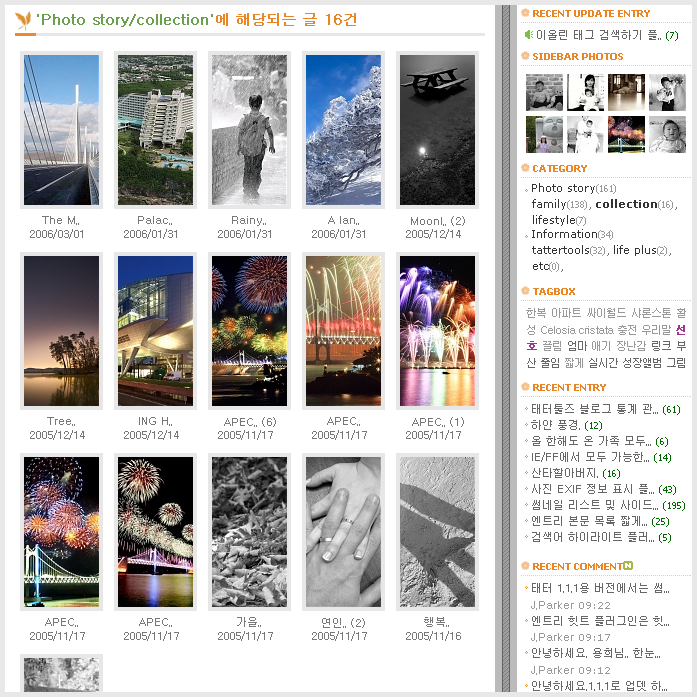This screenshot has width=697, height=697.
Task: View 'ING H..' building photo
Action: point(154,331)
